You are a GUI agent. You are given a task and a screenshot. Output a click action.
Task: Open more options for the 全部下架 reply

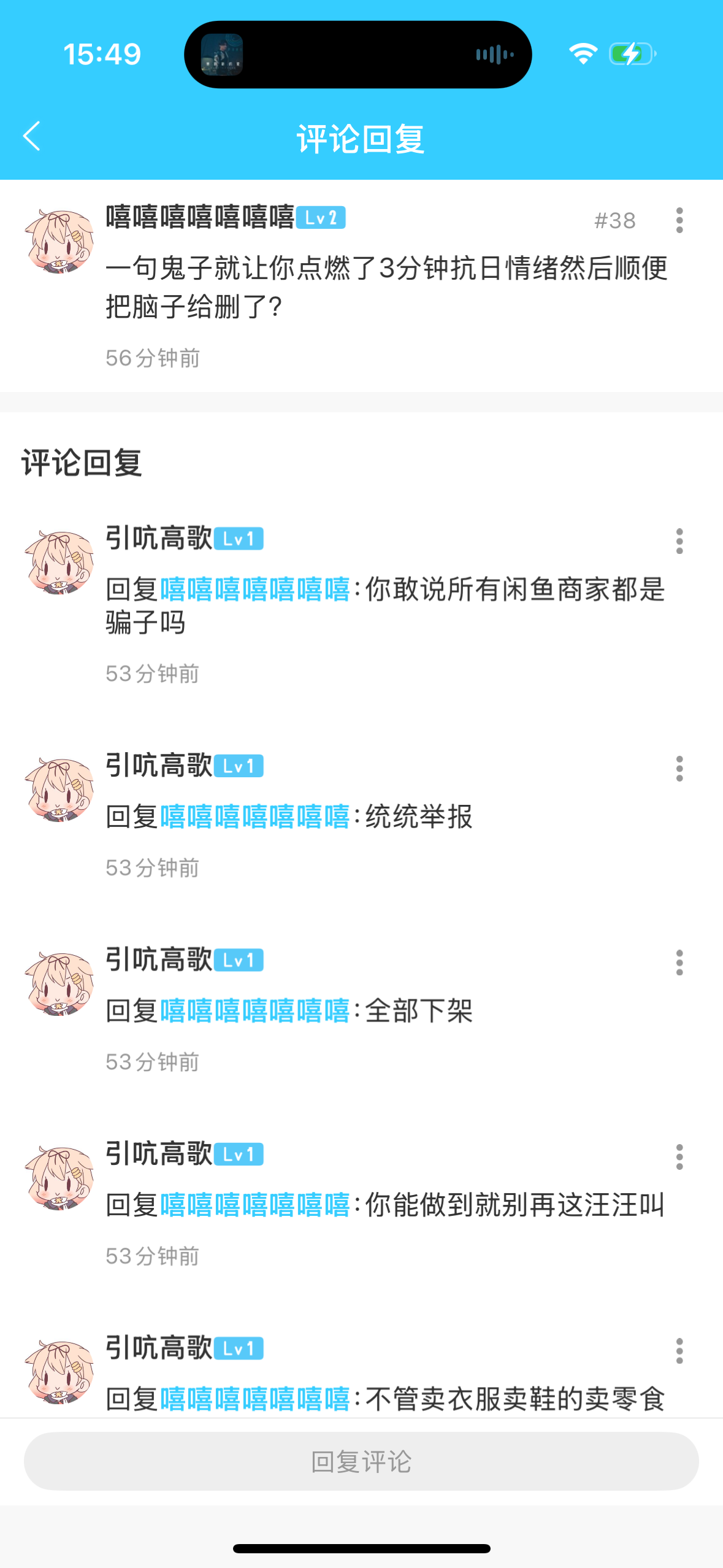(679, 963)
